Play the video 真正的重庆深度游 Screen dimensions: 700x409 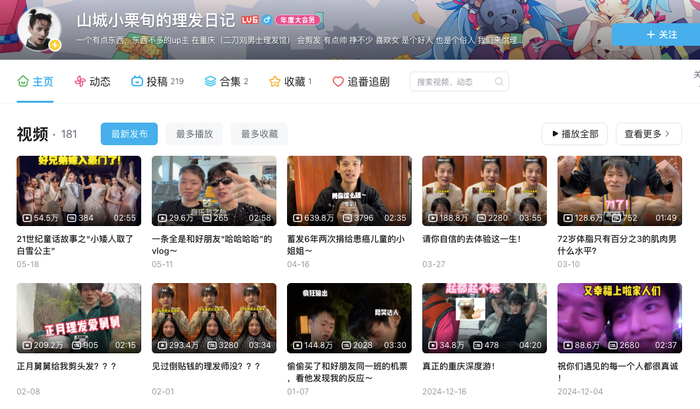[x=484, y=318]
